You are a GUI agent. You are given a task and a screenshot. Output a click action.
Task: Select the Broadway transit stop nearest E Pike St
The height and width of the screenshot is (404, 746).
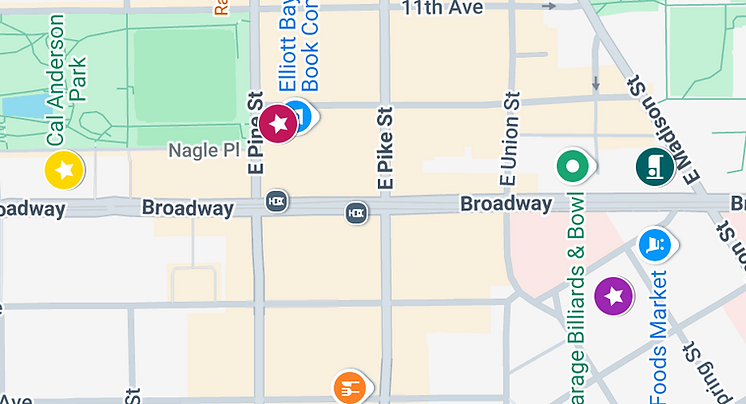point(356,212)
